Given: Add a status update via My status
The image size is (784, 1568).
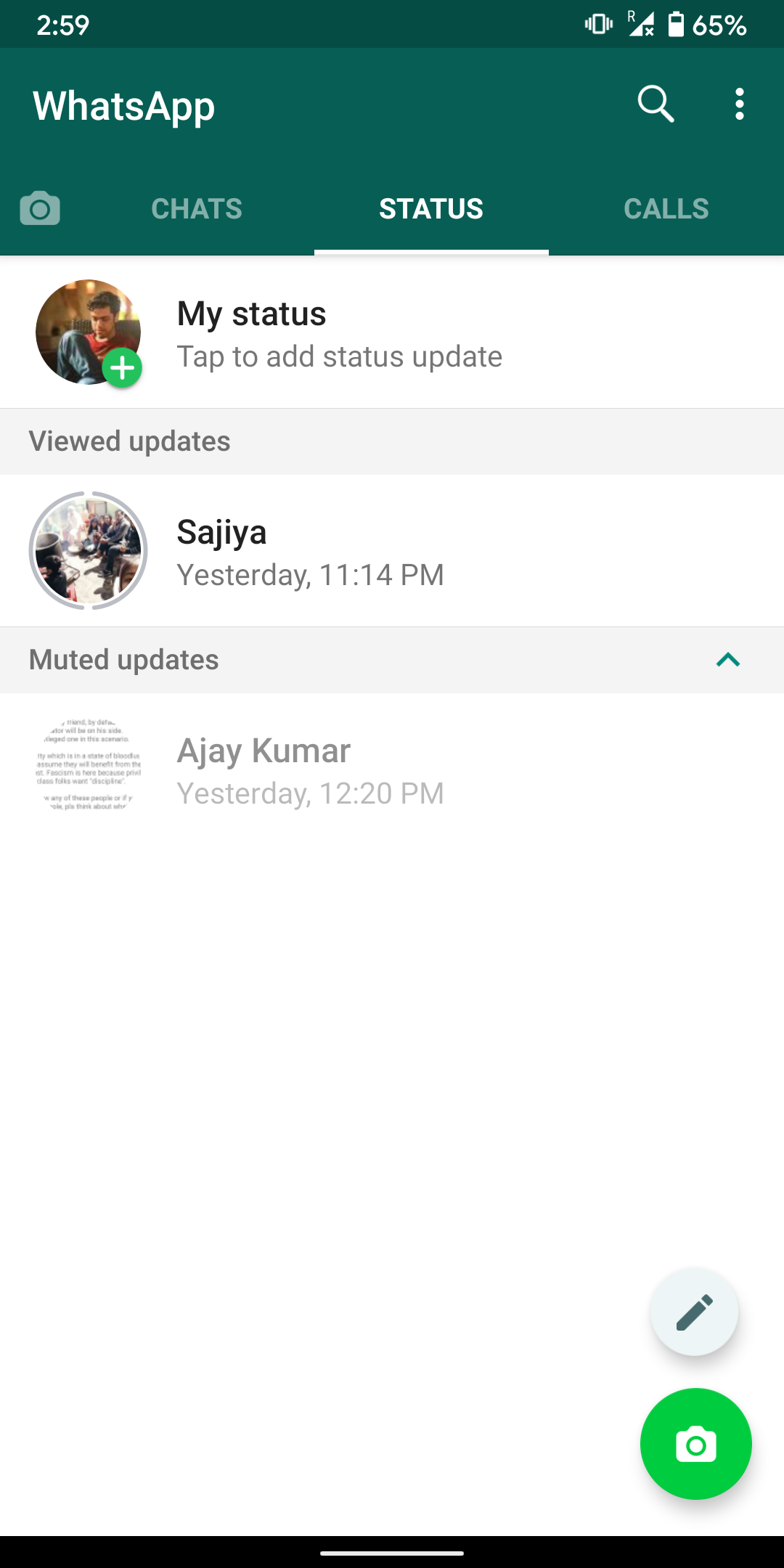Looking at the screenshot, I should 339,333.
